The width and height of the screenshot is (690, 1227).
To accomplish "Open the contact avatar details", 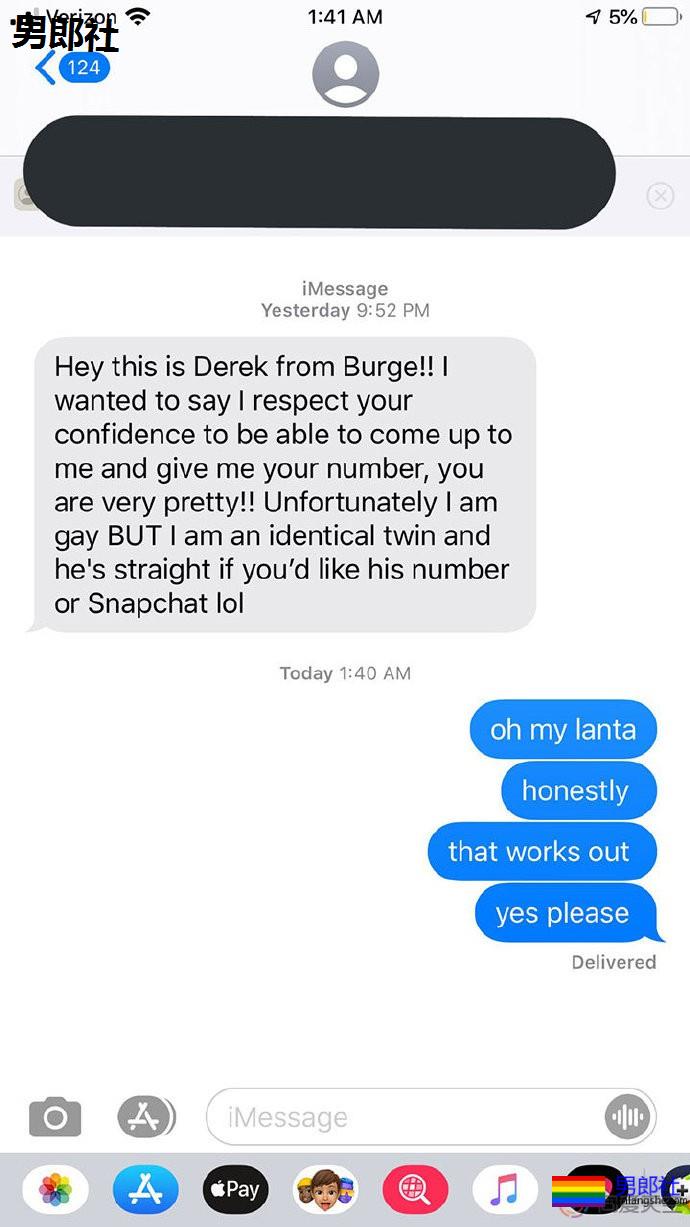I will coord(345,74).
